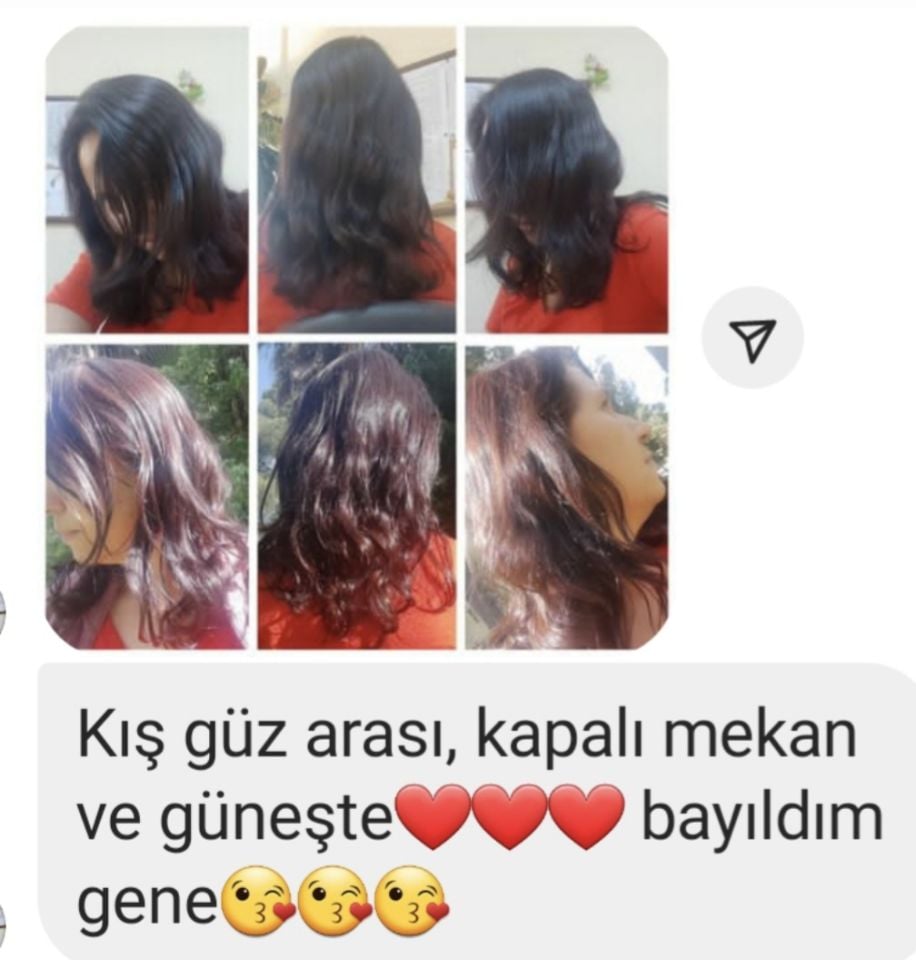Open the top-middle back view photo
Viewport: 916px width, 960px height.
coord(355,180)
